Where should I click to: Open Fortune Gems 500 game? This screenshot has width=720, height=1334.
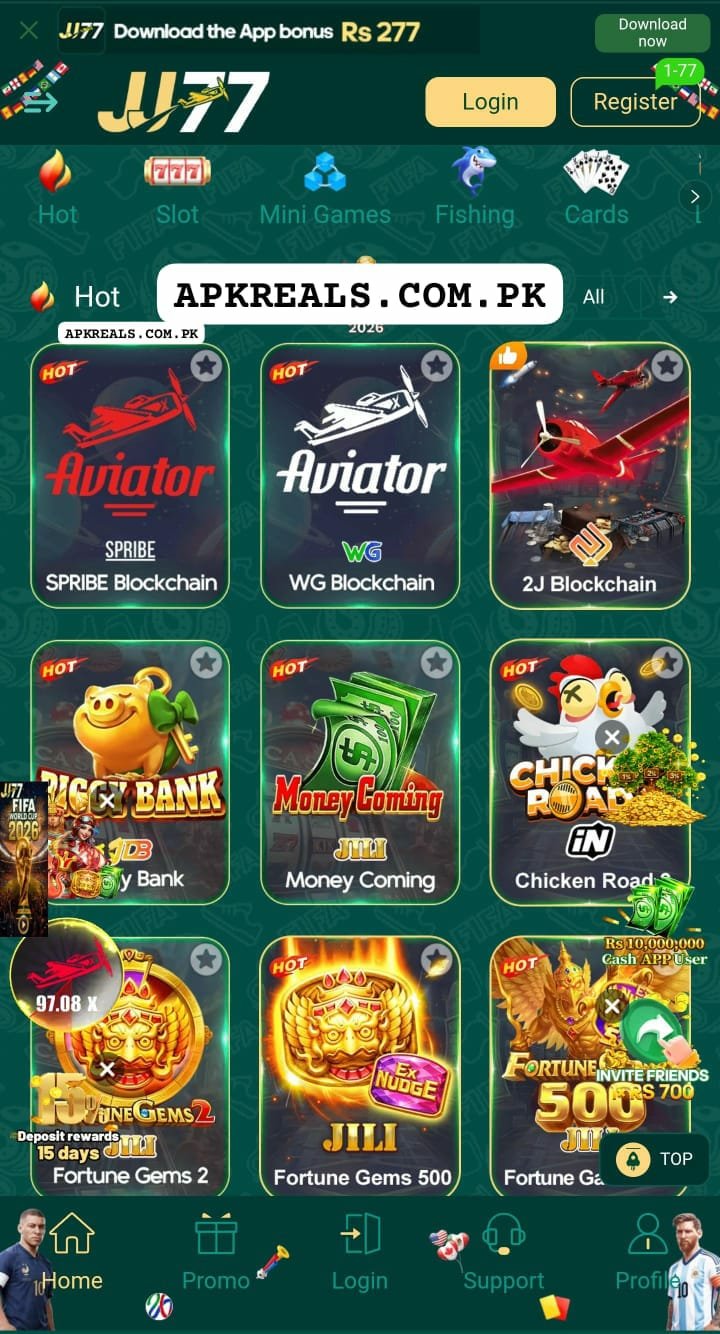click(x=360, y=1066)
